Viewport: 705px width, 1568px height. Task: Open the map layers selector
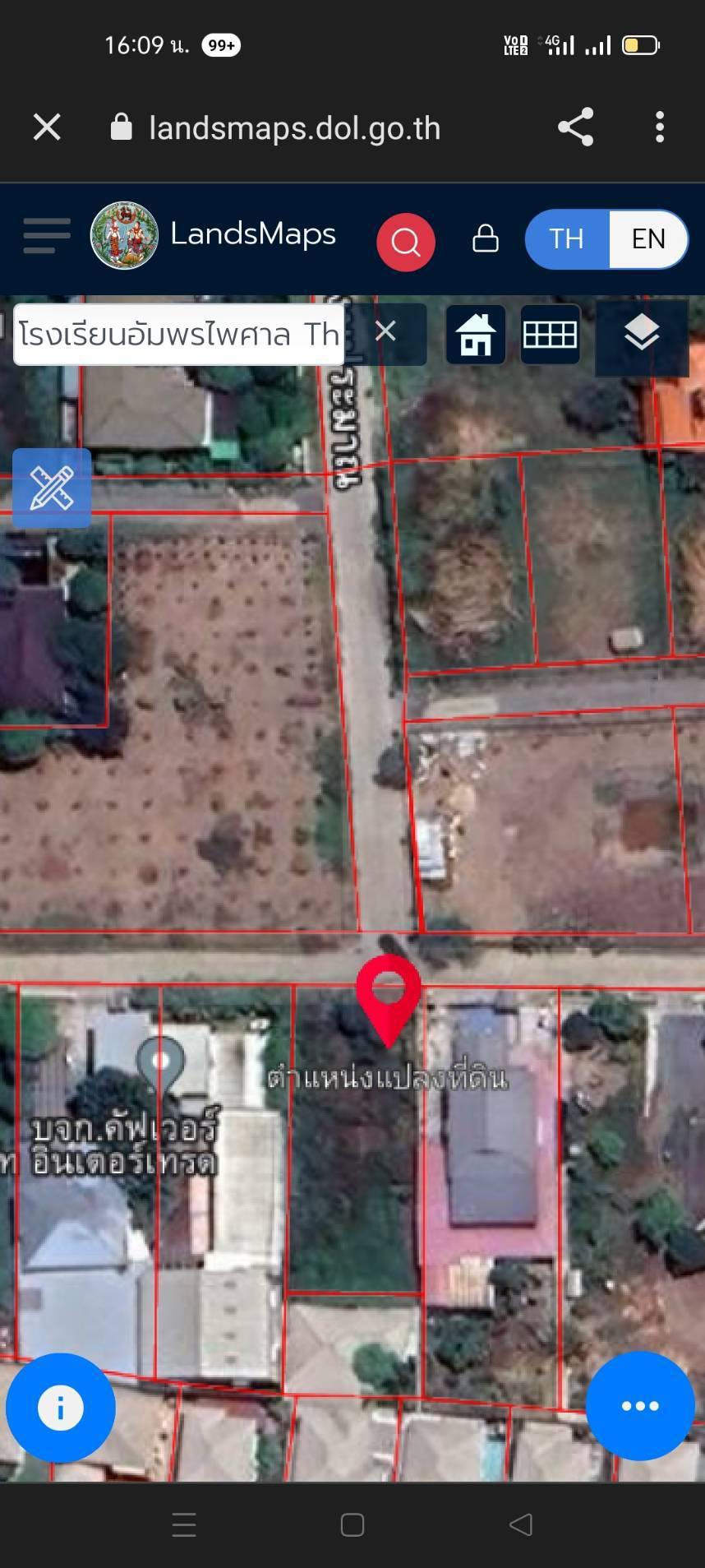coord(642,334)
